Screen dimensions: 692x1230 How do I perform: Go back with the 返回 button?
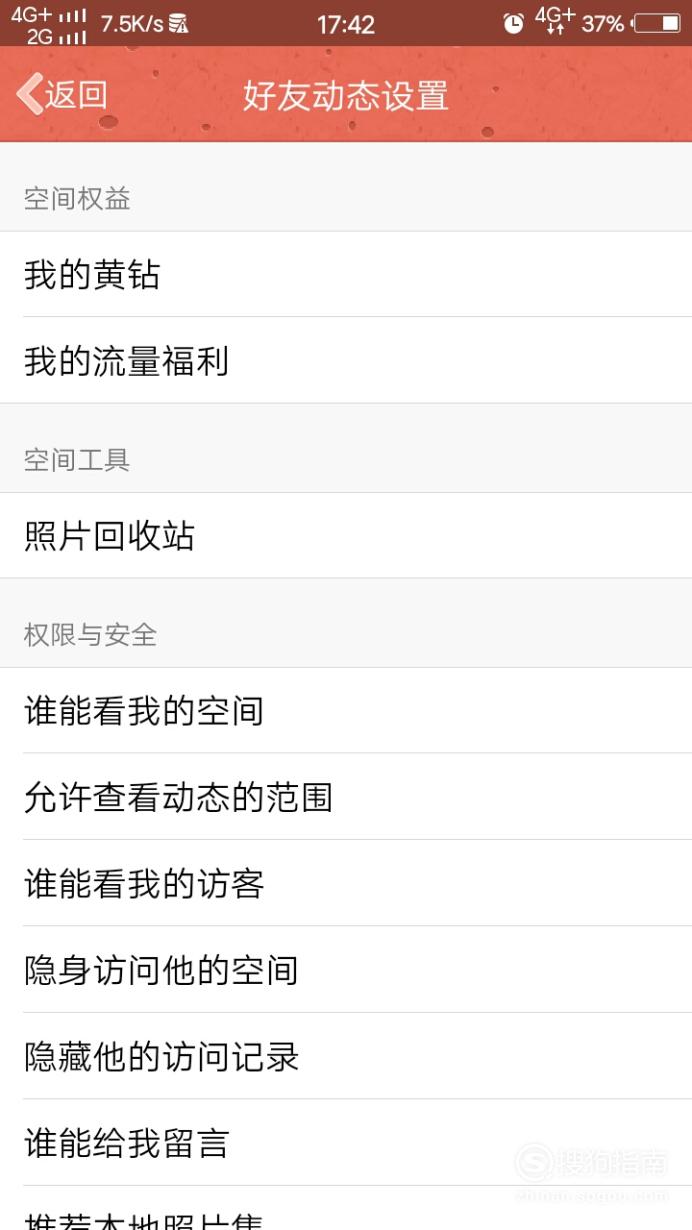coord(62,95)
